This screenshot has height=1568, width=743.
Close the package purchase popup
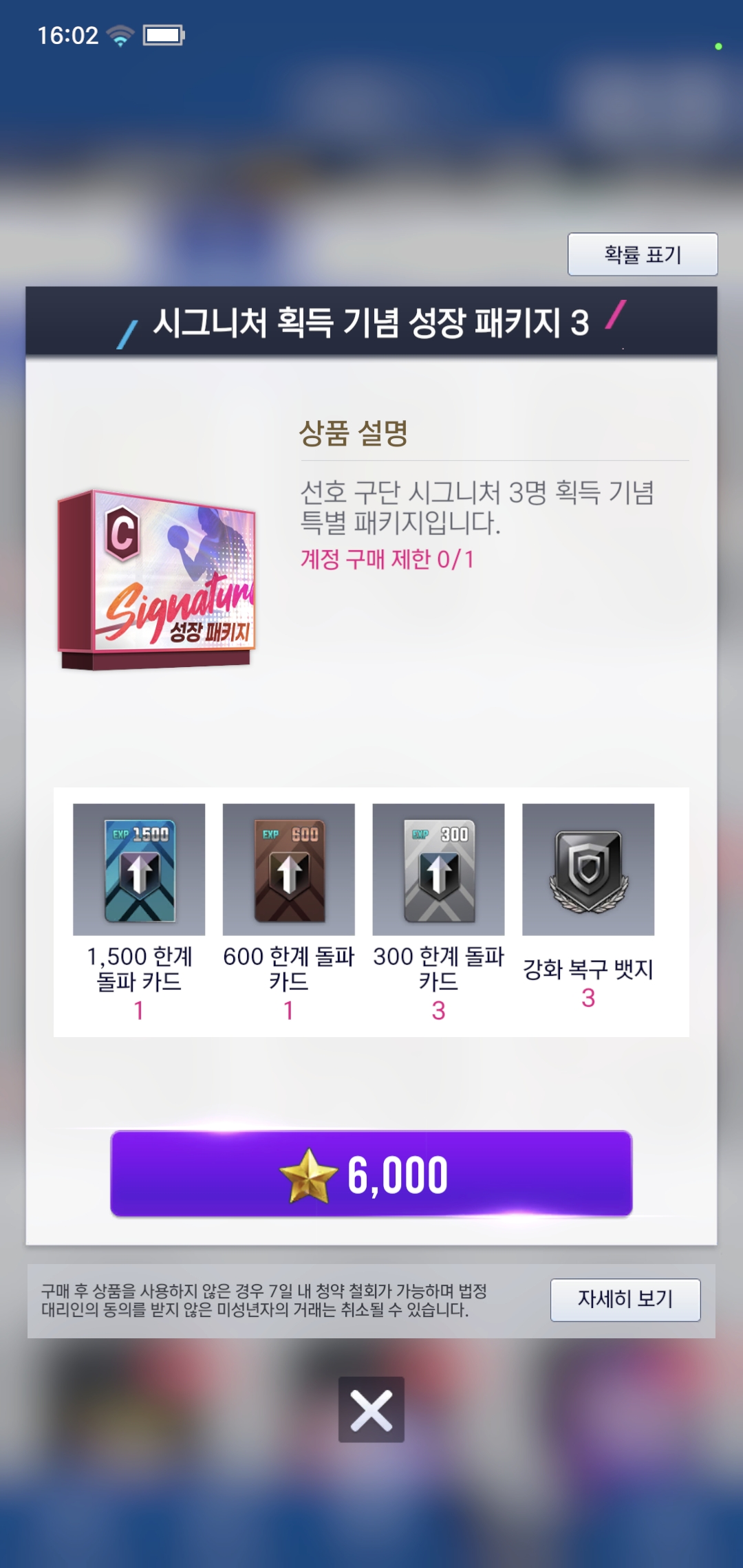tap(371, 1409)
